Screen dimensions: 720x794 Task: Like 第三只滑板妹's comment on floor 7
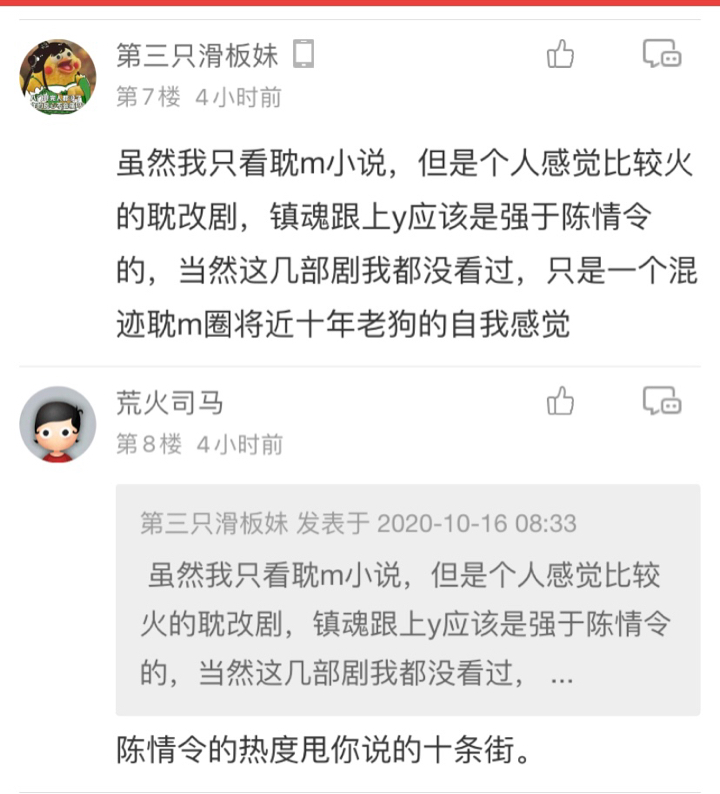click(x=561, y=53)
